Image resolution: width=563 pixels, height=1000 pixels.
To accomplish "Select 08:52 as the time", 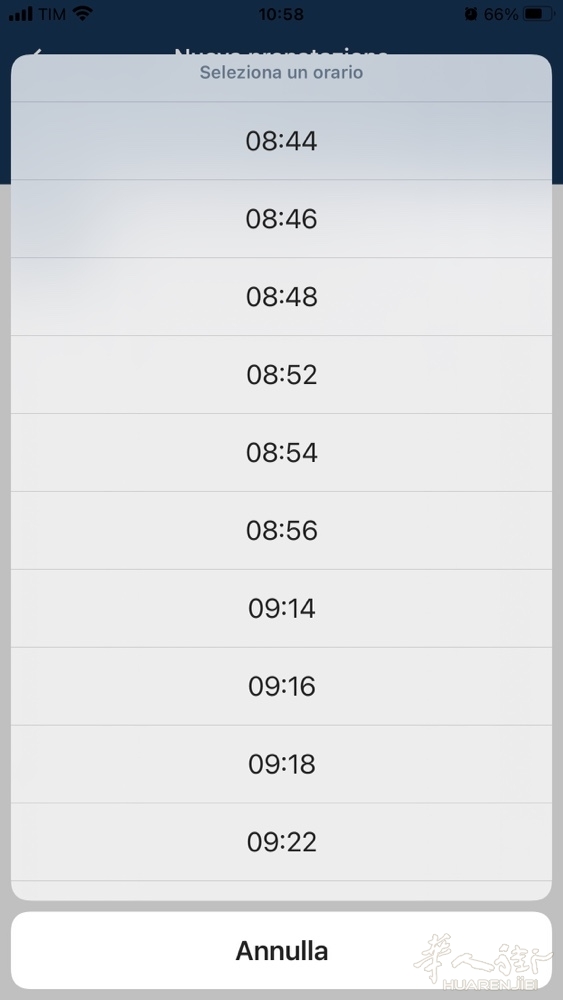I will (281, 374).
